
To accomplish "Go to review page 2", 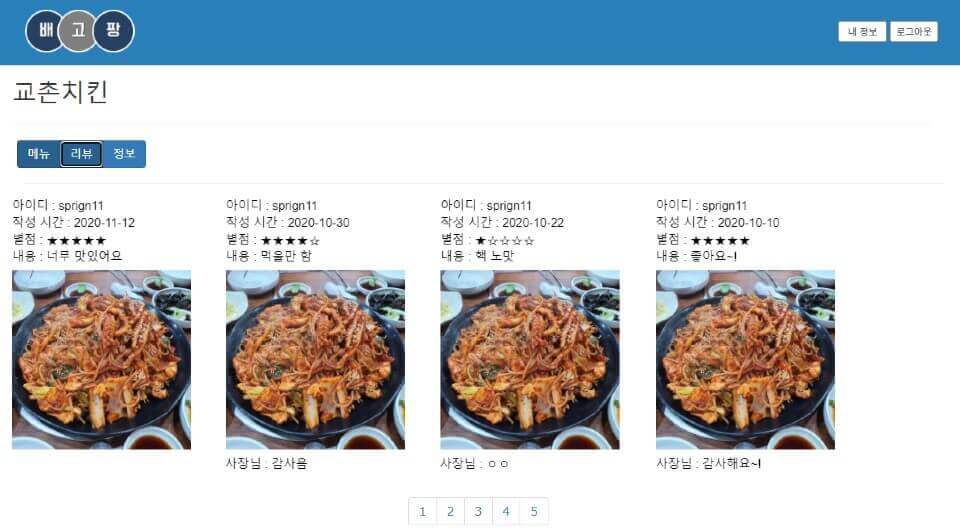I will 450,512.
